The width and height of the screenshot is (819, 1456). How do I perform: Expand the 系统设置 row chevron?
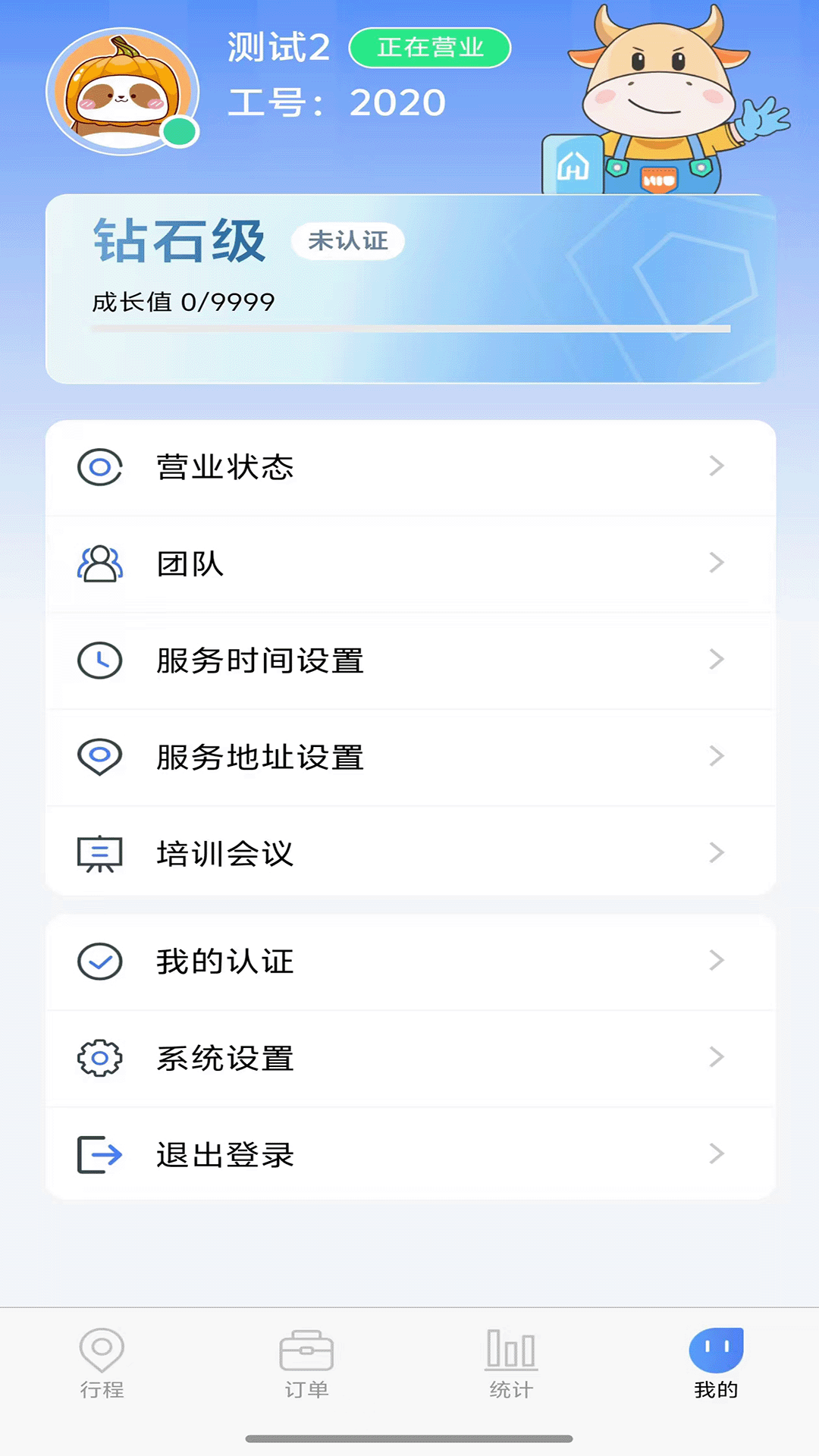click(x=716, y=1057)
